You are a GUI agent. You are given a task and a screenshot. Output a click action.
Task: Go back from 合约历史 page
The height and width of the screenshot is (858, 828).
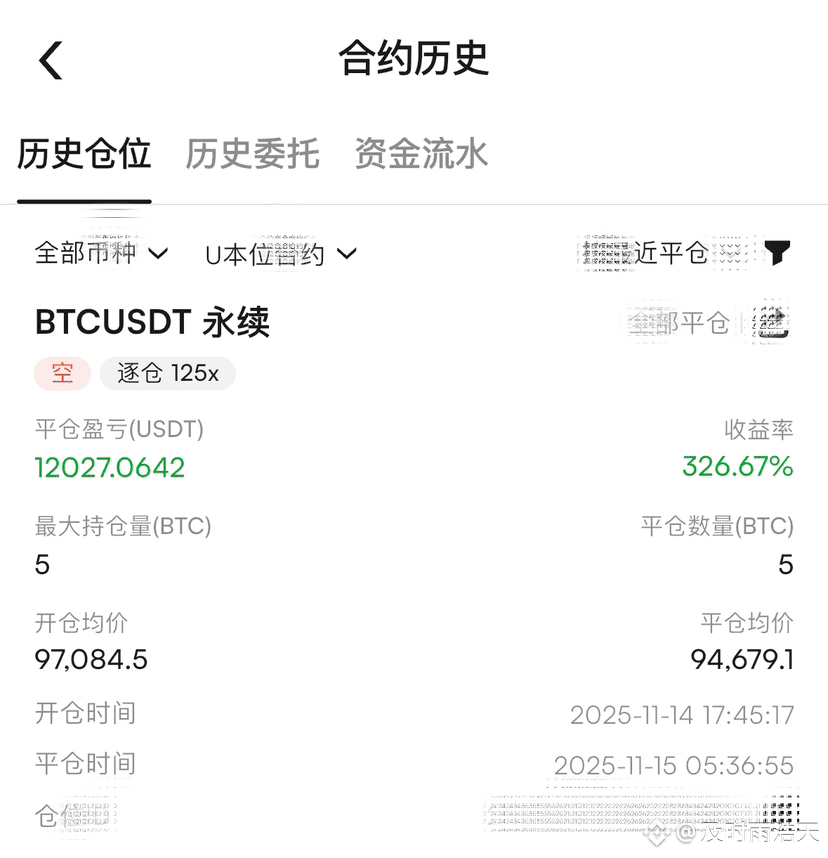coord(51,60)
